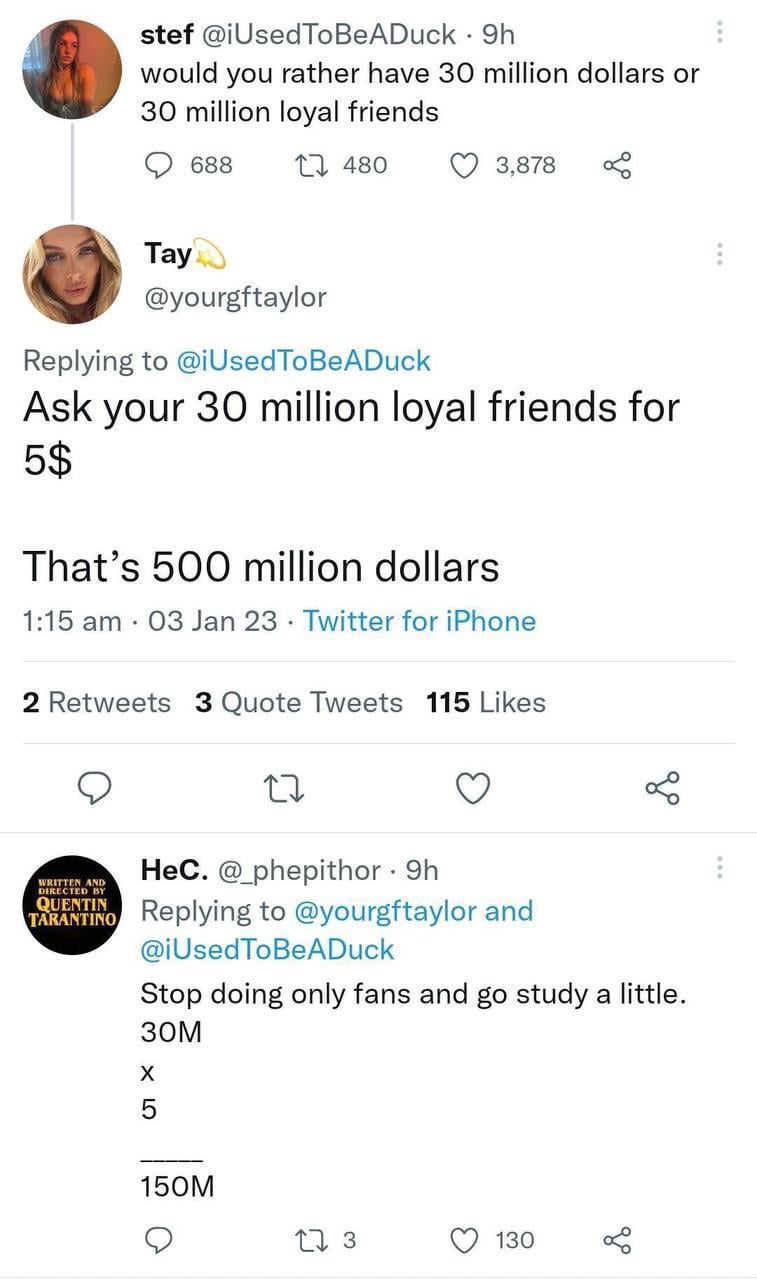The height and width of the screenshot is (1280, 757).
Task: Open more options on Tay's tweet
Action: 718,254
